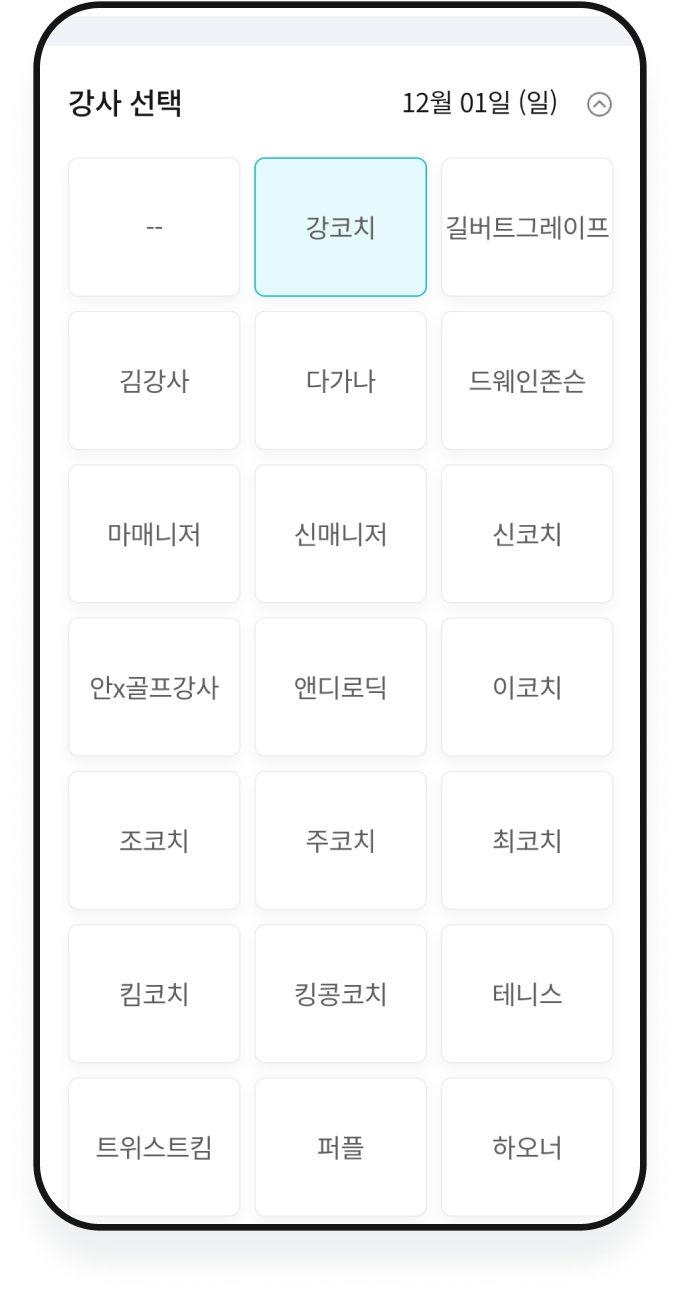Collapse the instructor selection chevron
The height and width of the screenshot is (1294, 678).
[599, 104]
